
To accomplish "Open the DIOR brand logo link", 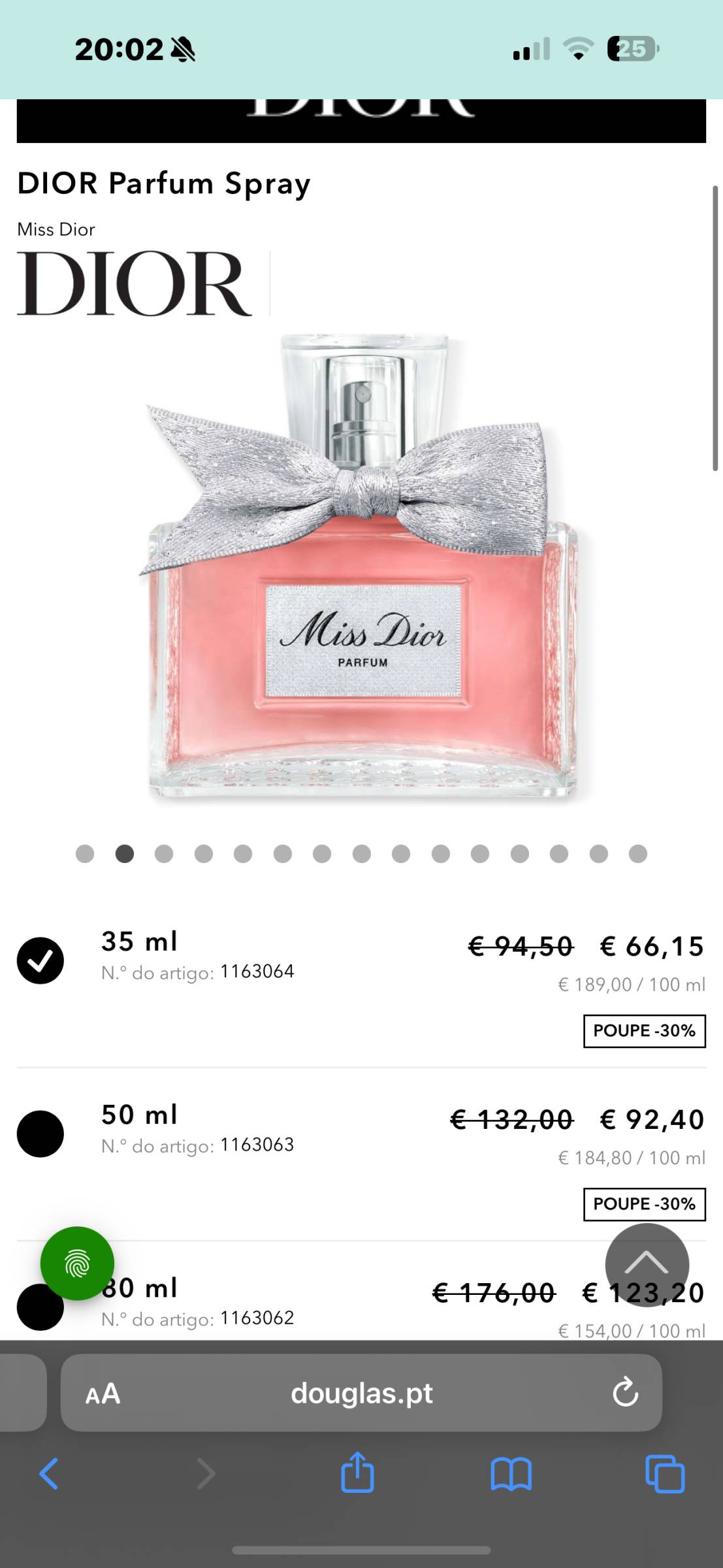I will coord(134,284).
